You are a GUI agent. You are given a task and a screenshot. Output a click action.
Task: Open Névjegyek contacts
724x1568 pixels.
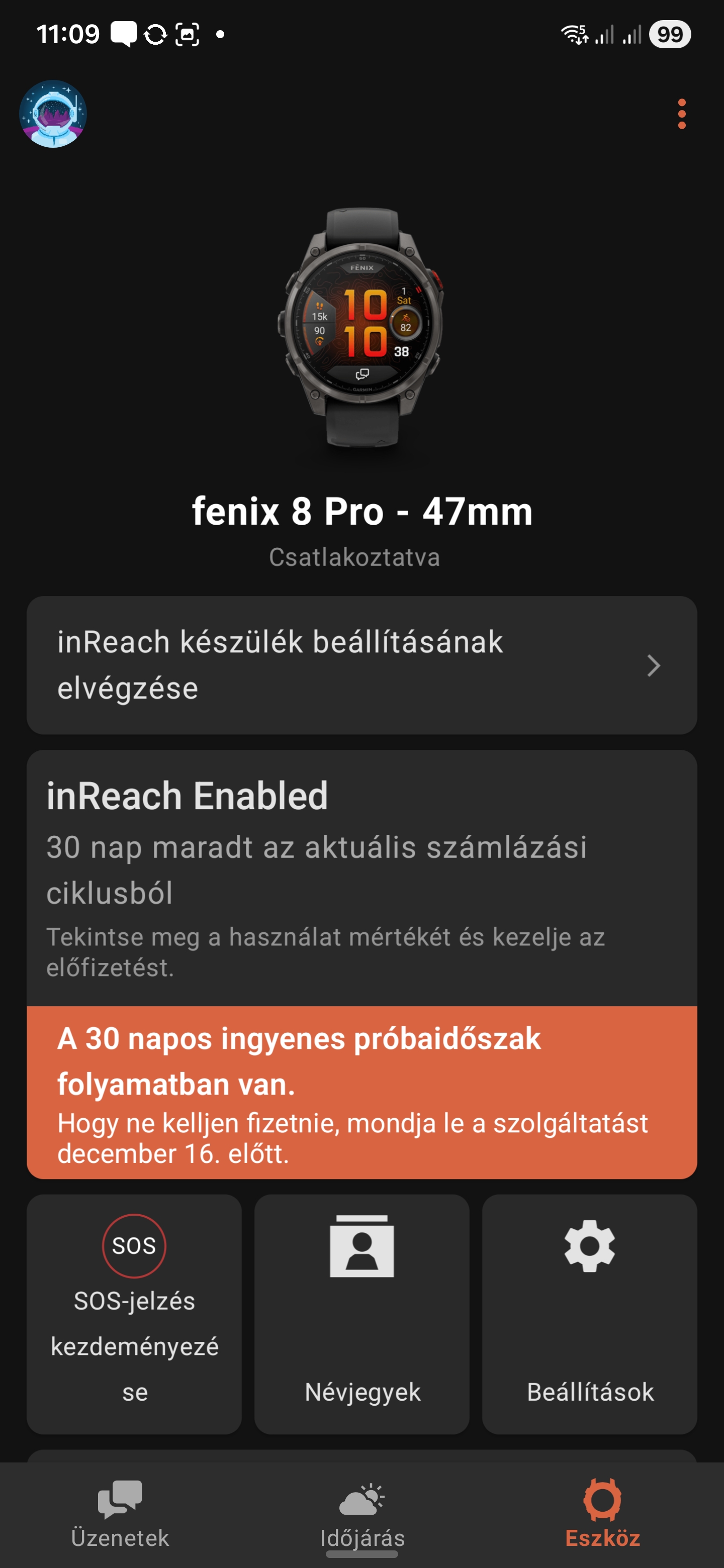[361, 1314]
